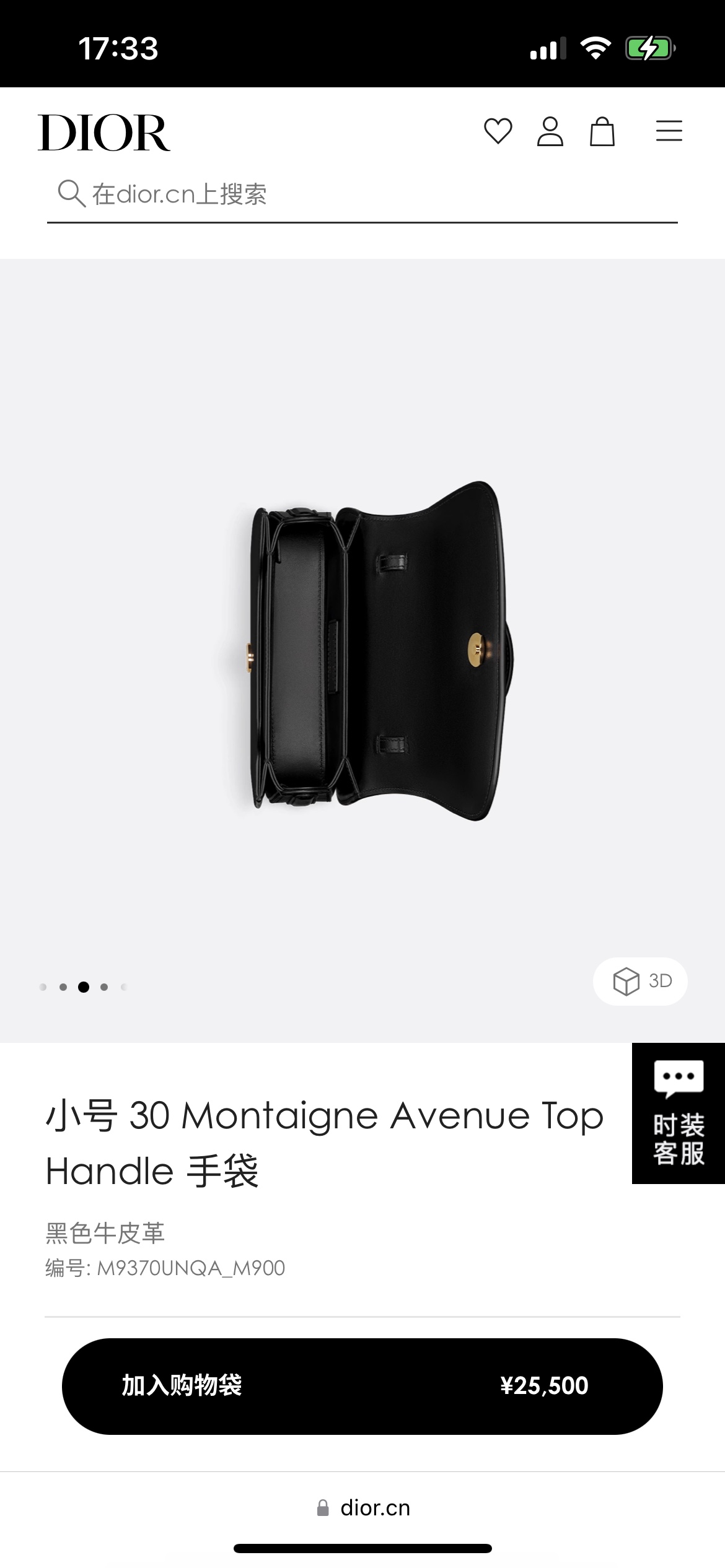View the bag in 3D
This screenshot has width=725, height=1568.
[x=641, y=982]
